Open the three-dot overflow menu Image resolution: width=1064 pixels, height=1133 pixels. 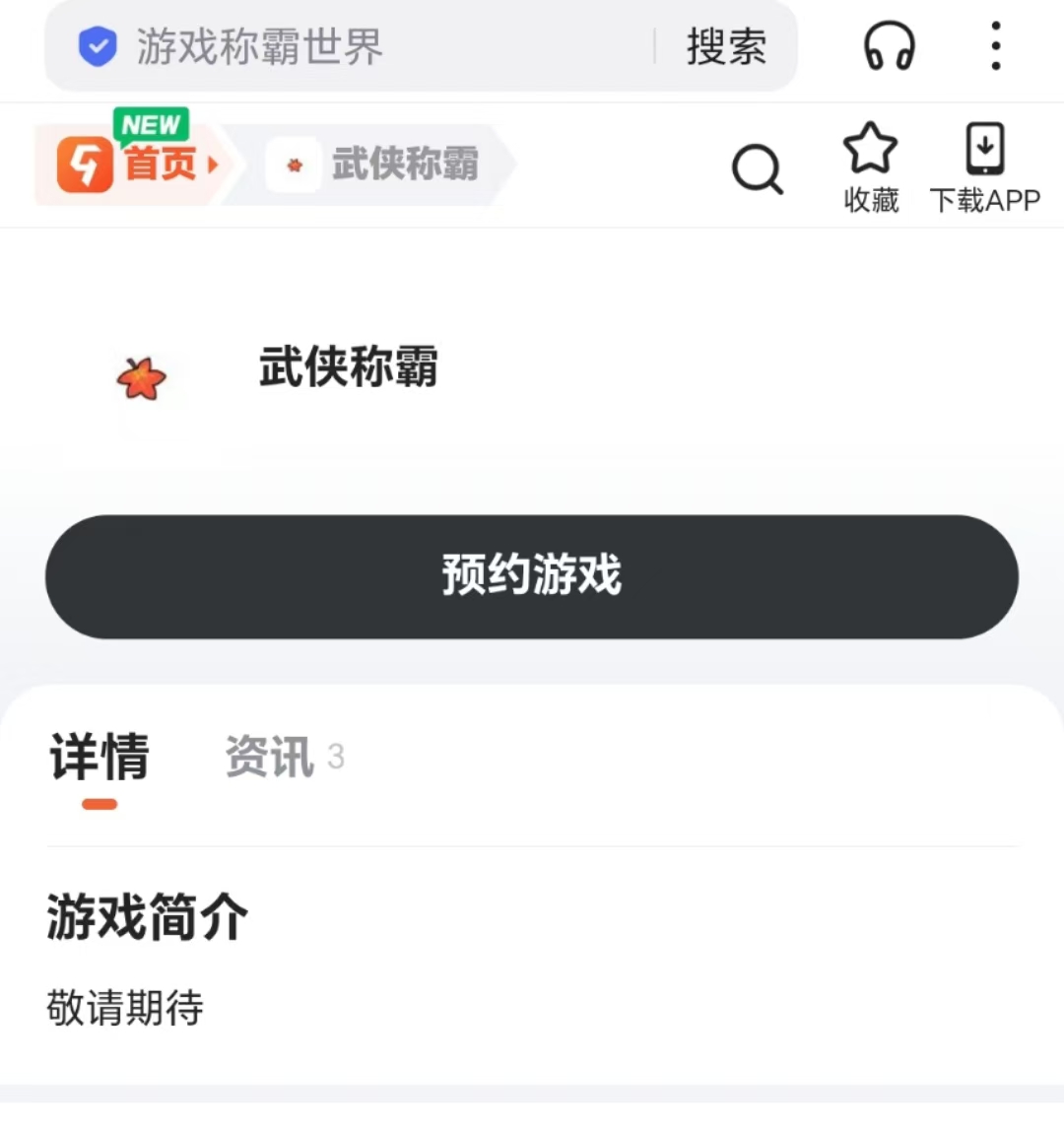point(996,46)
